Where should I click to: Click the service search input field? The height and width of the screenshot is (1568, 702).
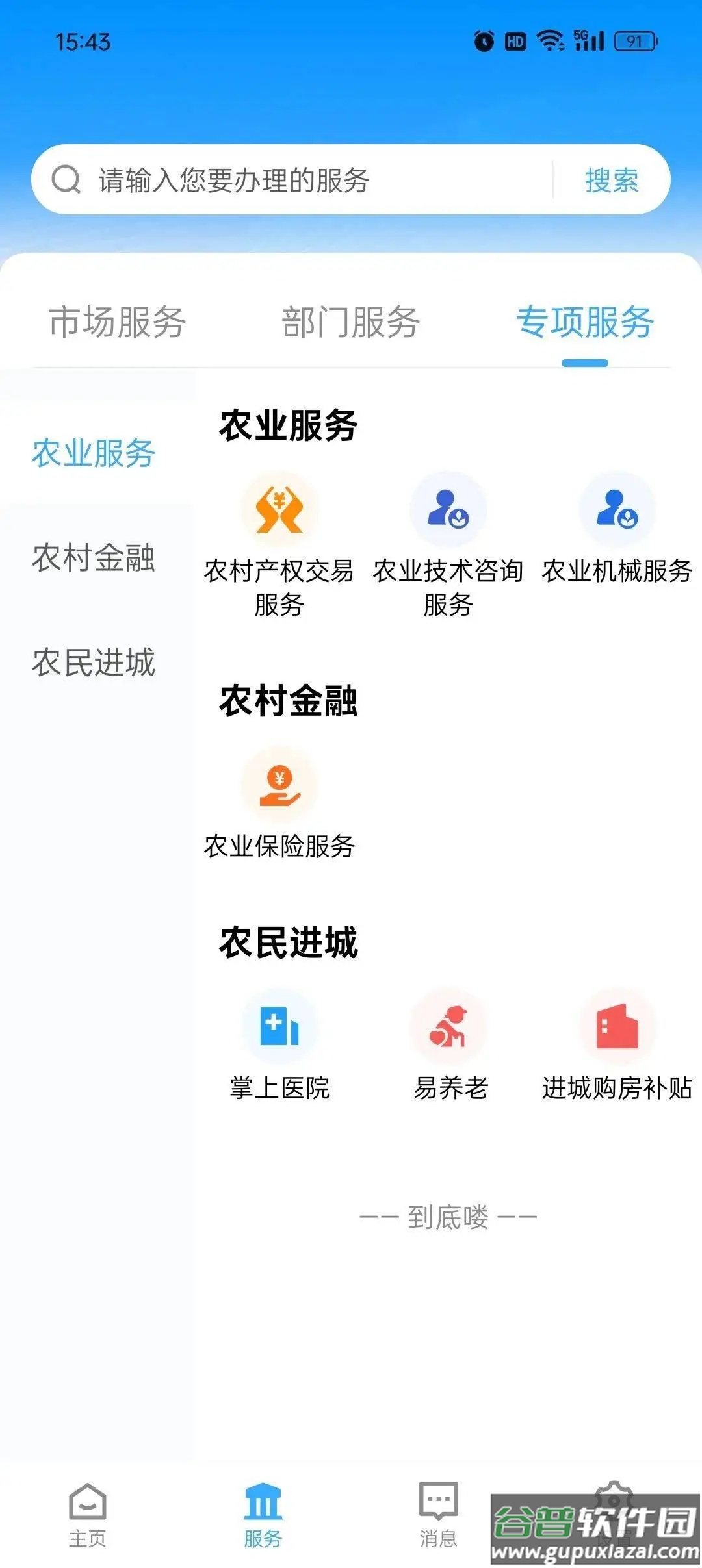292,179
